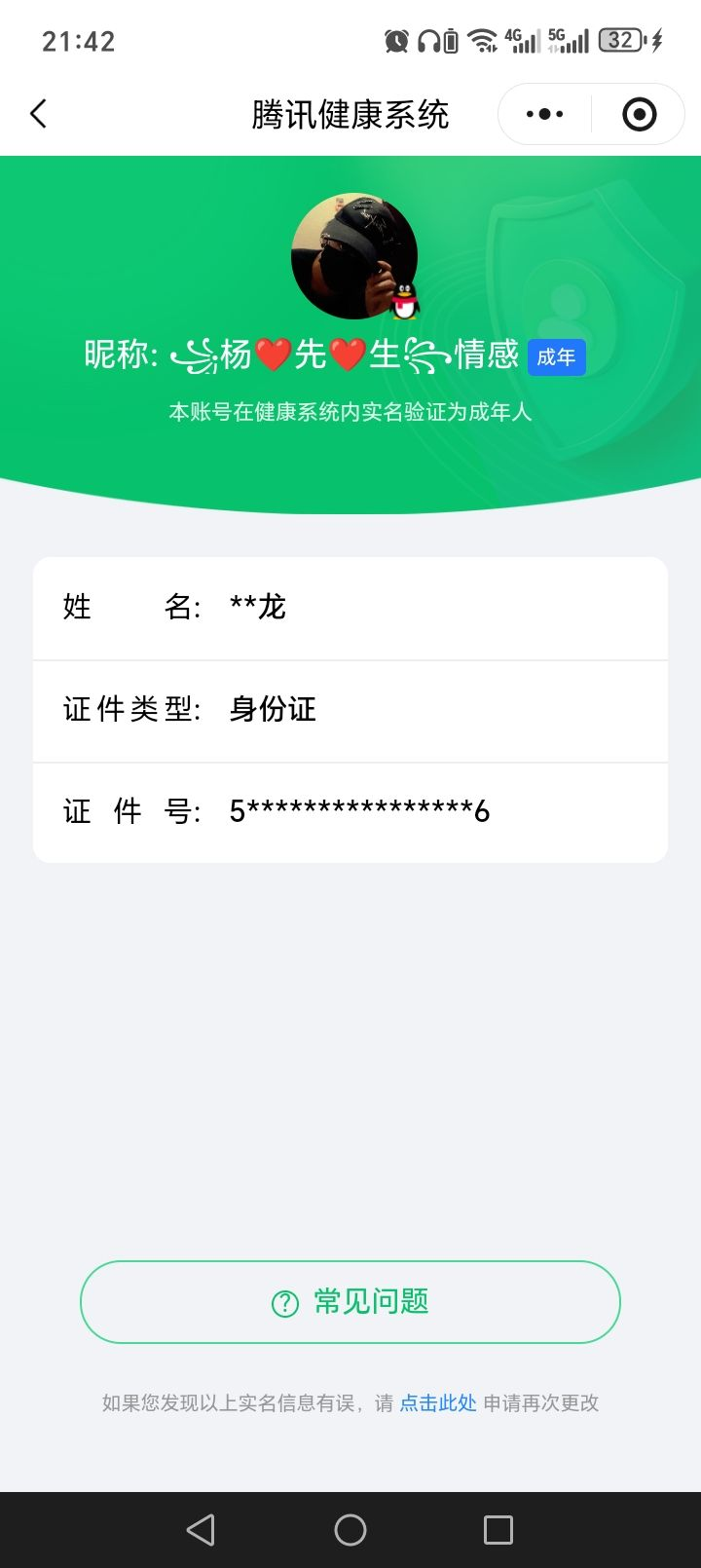Click the 成年 adult status badge
Screen dimensions: 701x1568
click(556, 356)
